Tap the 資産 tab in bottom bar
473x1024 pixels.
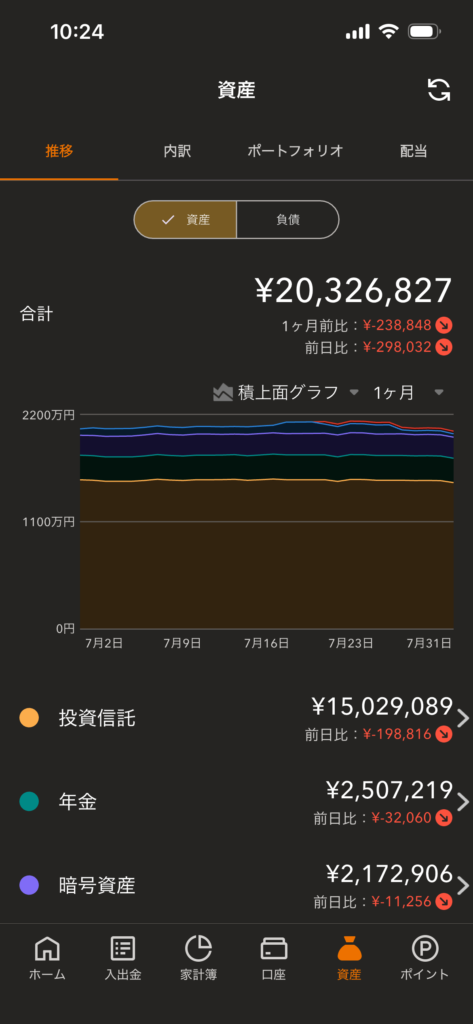tap(349, 957)
